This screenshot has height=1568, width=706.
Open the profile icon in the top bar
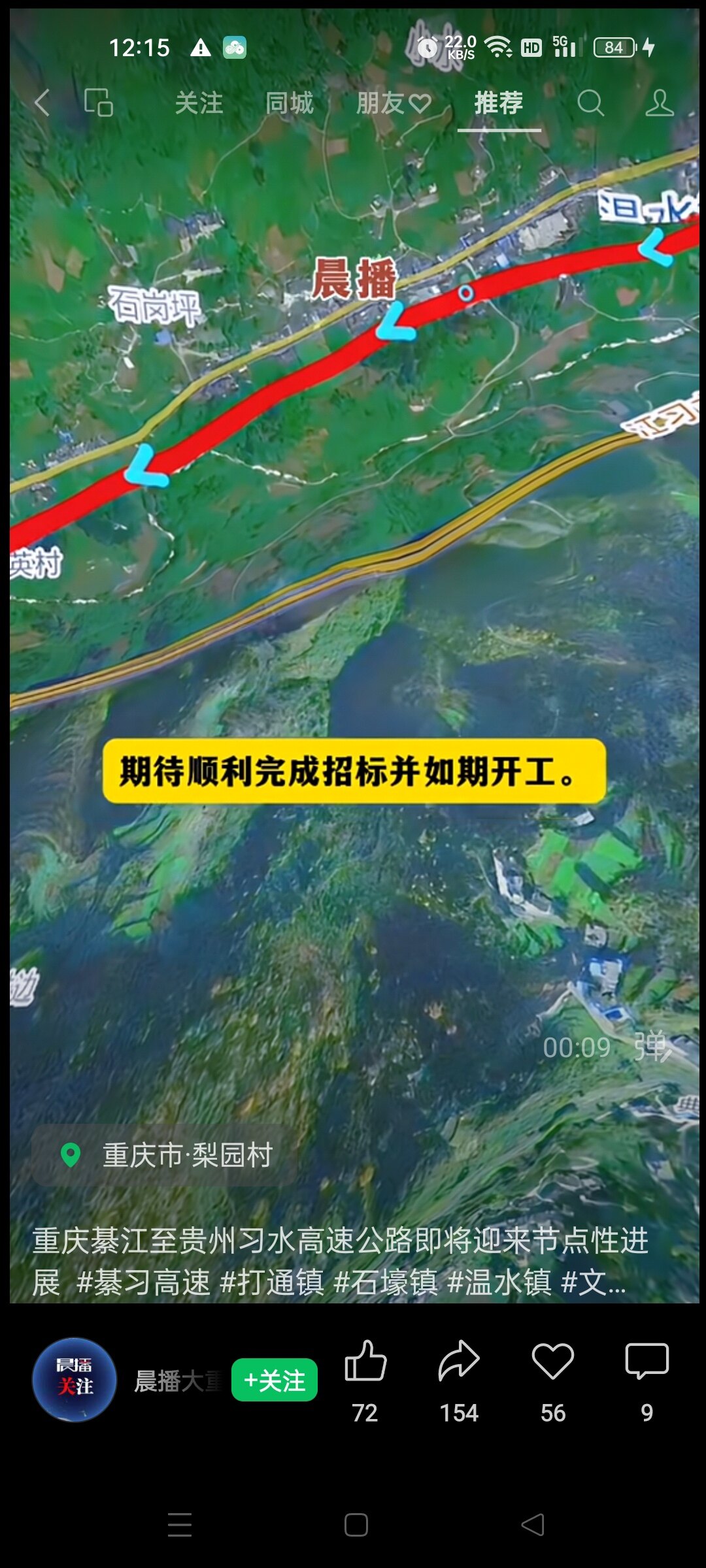coord(659,103)
